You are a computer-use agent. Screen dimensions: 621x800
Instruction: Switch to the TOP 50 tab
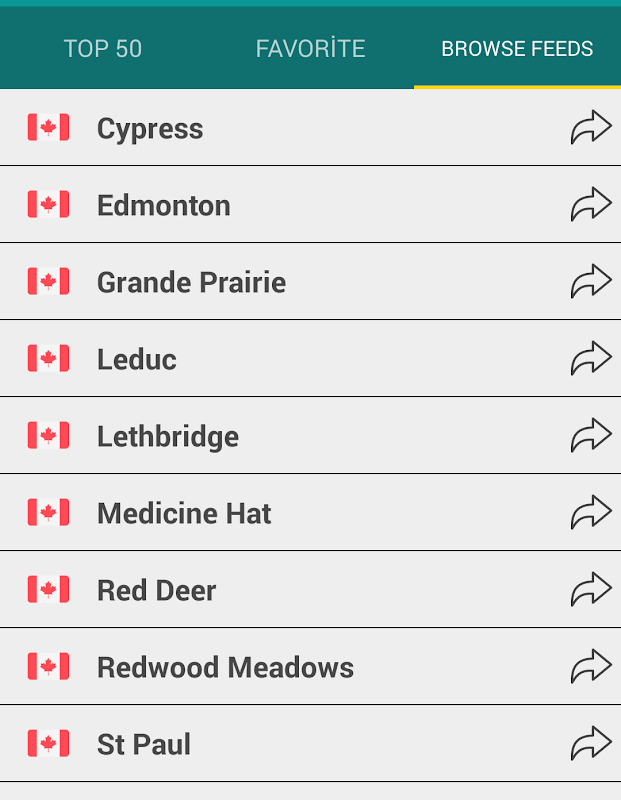coord(103,48)
